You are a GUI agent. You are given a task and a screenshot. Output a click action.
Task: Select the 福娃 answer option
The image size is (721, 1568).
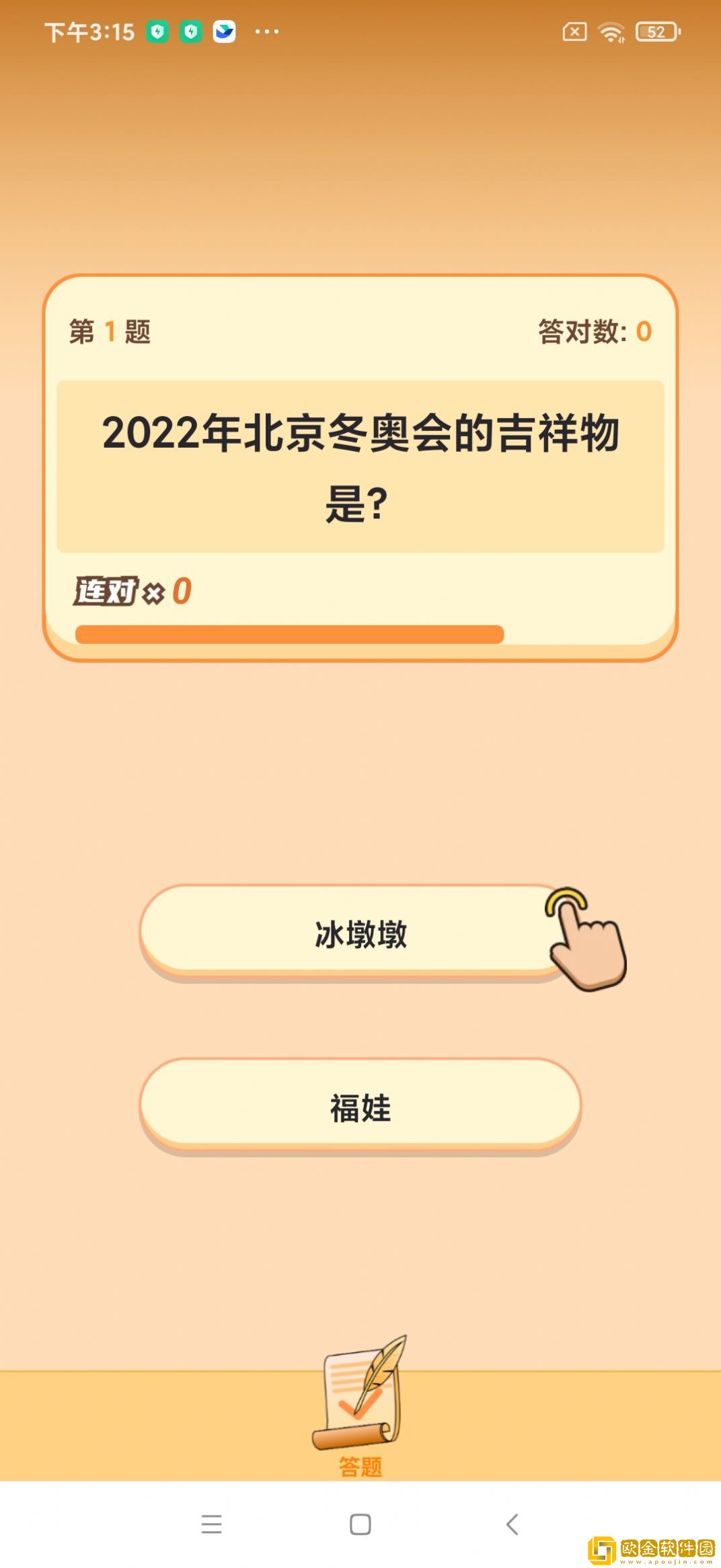(x=361, y=1108)
